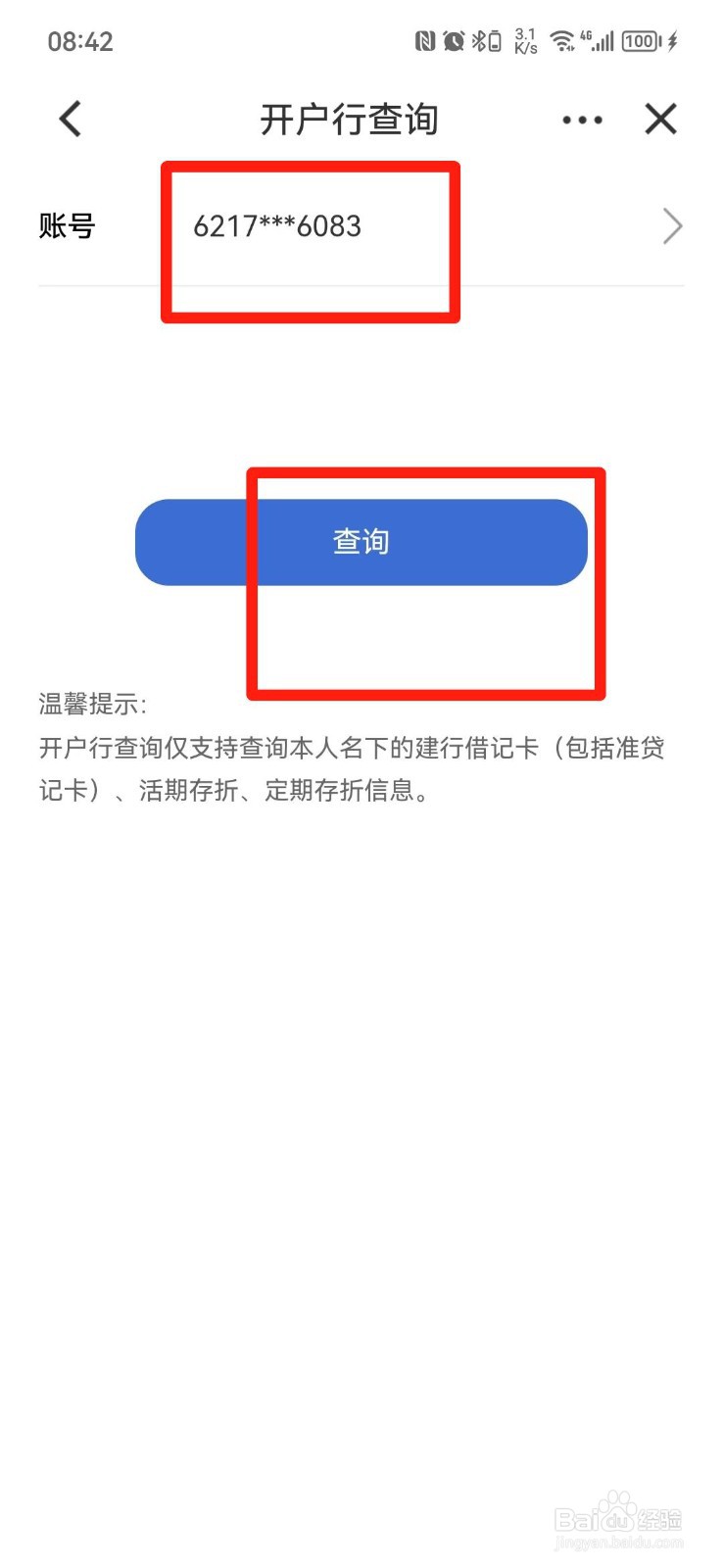Tap the WiFi status icon

[x=561, y=40]
